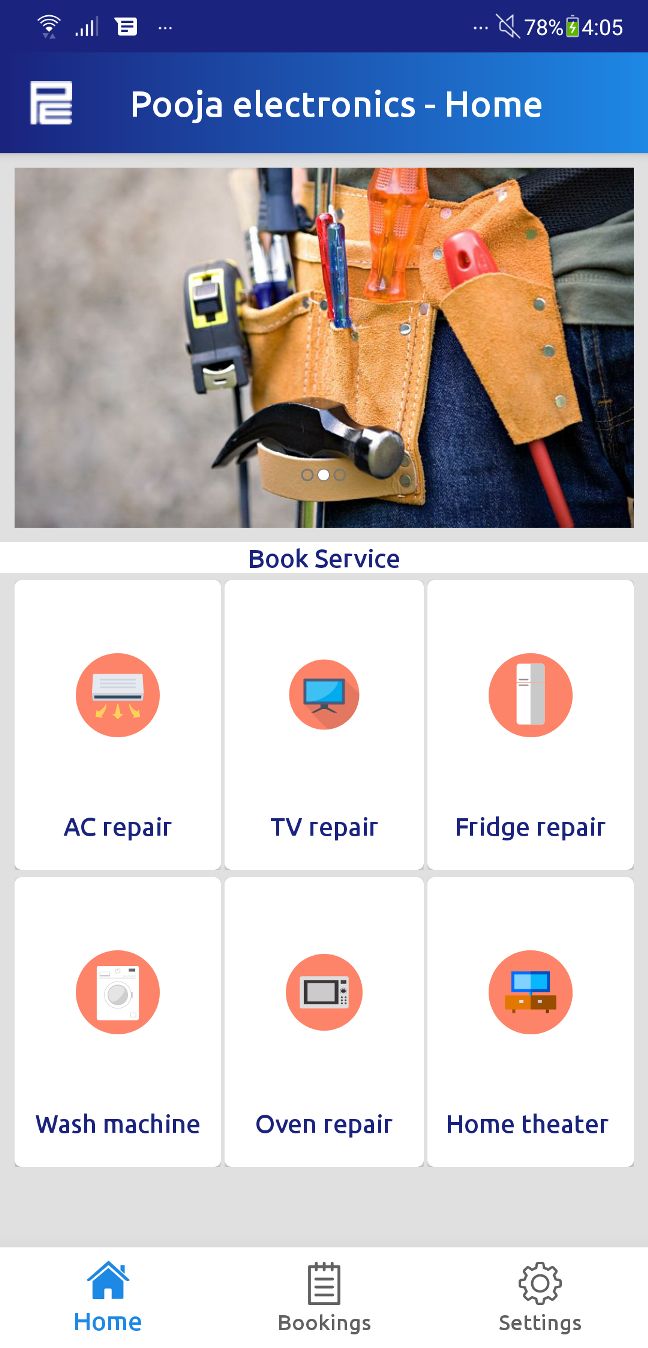Book a Fridge repair service
Image resolution: width=648 pixels, height=1348 pixels.
[530, 725]
